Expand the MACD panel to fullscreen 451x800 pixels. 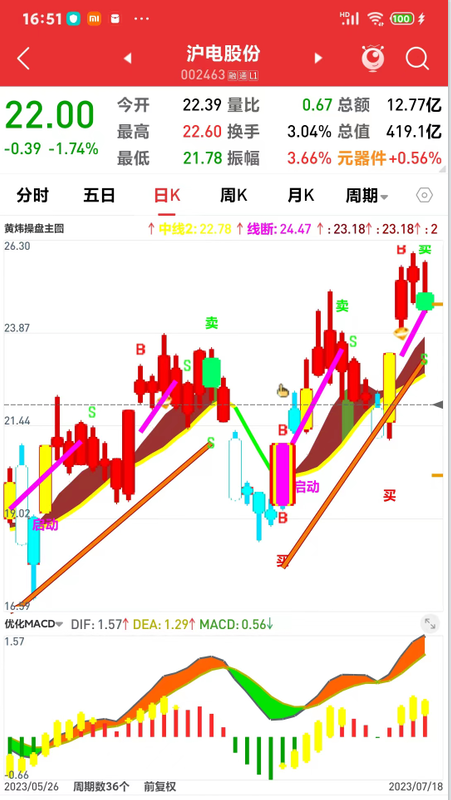[x=430, y=623]
